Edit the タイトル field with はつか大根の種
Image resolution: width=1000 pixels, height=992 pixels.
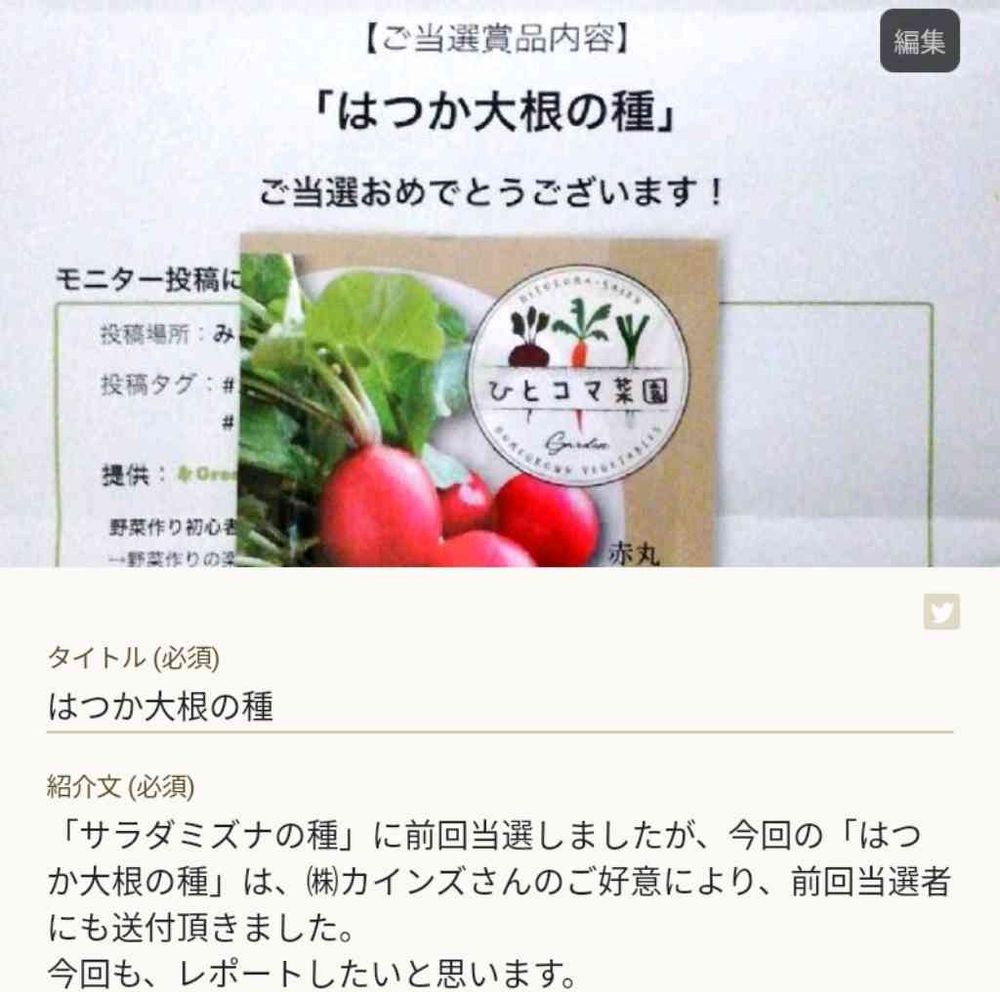[x=500, y=707]
